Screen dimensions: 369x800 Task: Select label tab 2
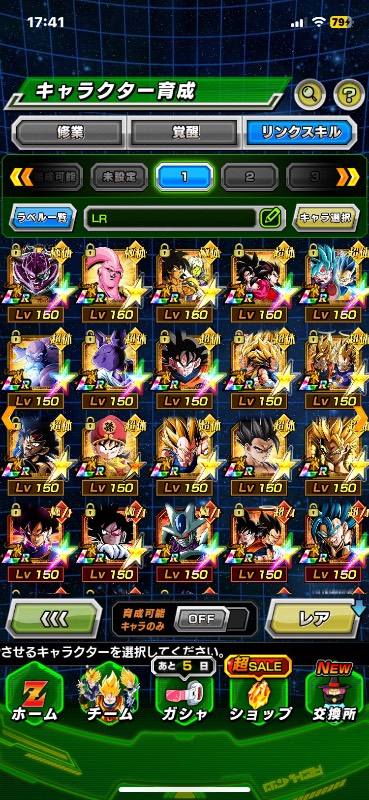pyautogui.click(x=250, y=177)
